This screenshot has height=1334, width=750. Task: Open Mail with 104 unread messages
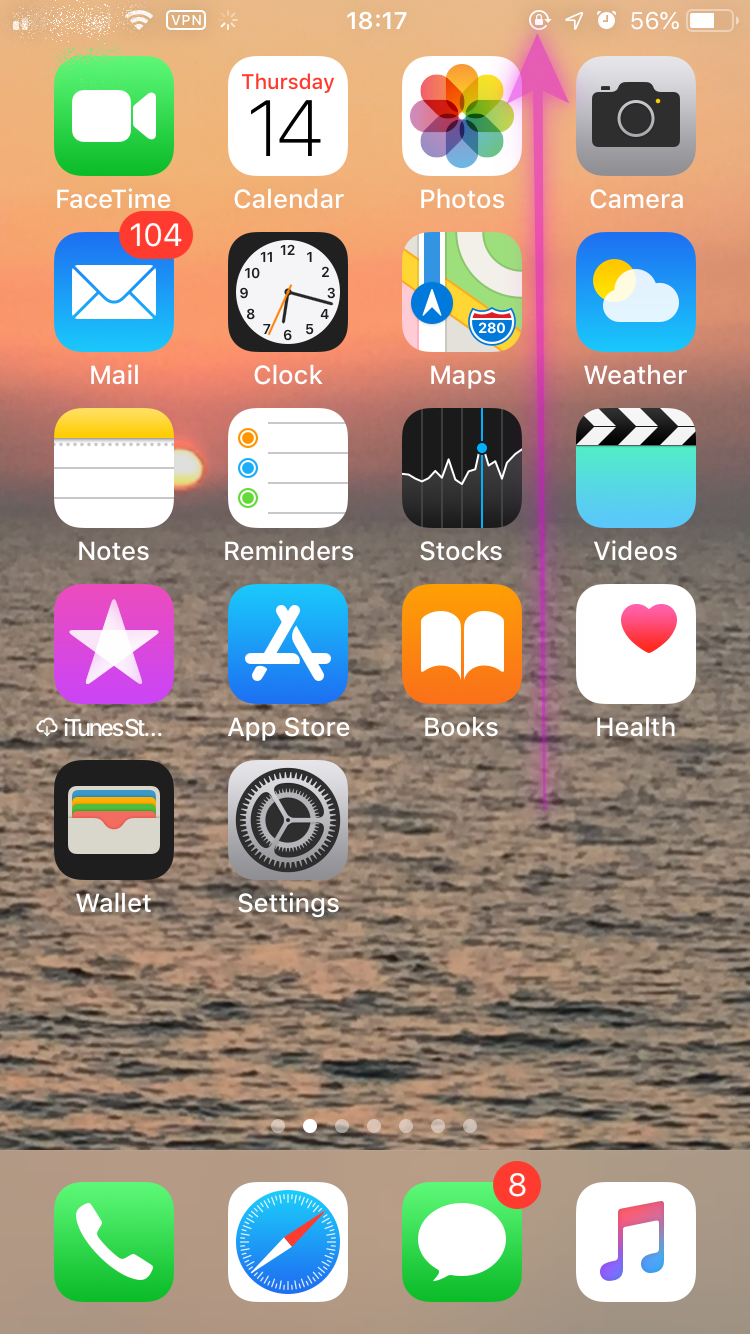point(114,292)
